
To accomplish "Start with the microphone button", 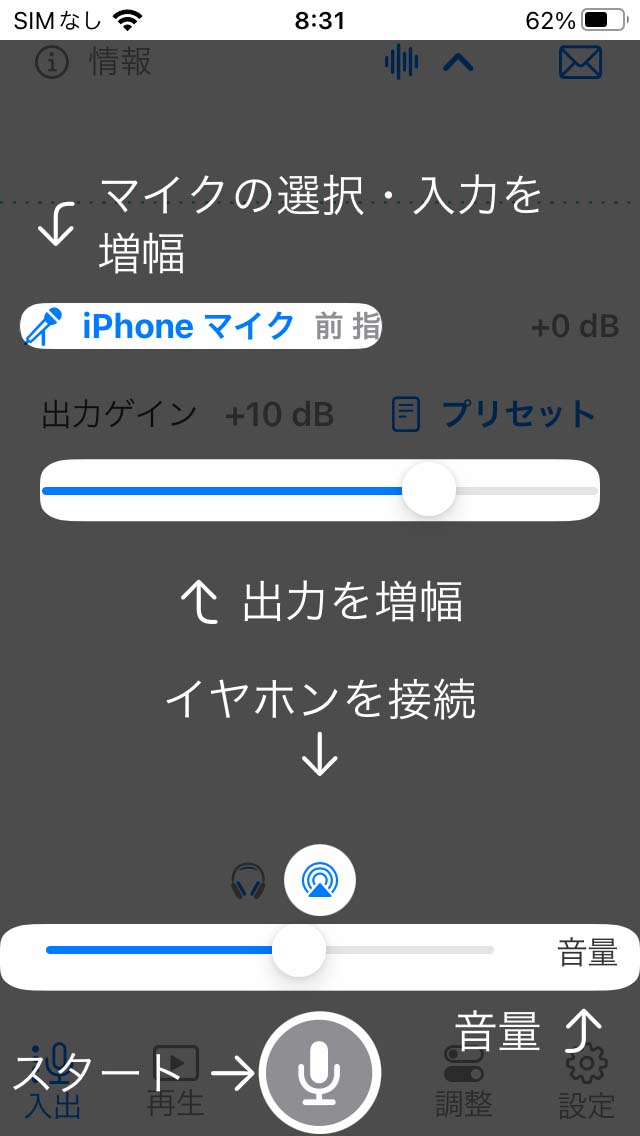I will [x=320, y=1071].
